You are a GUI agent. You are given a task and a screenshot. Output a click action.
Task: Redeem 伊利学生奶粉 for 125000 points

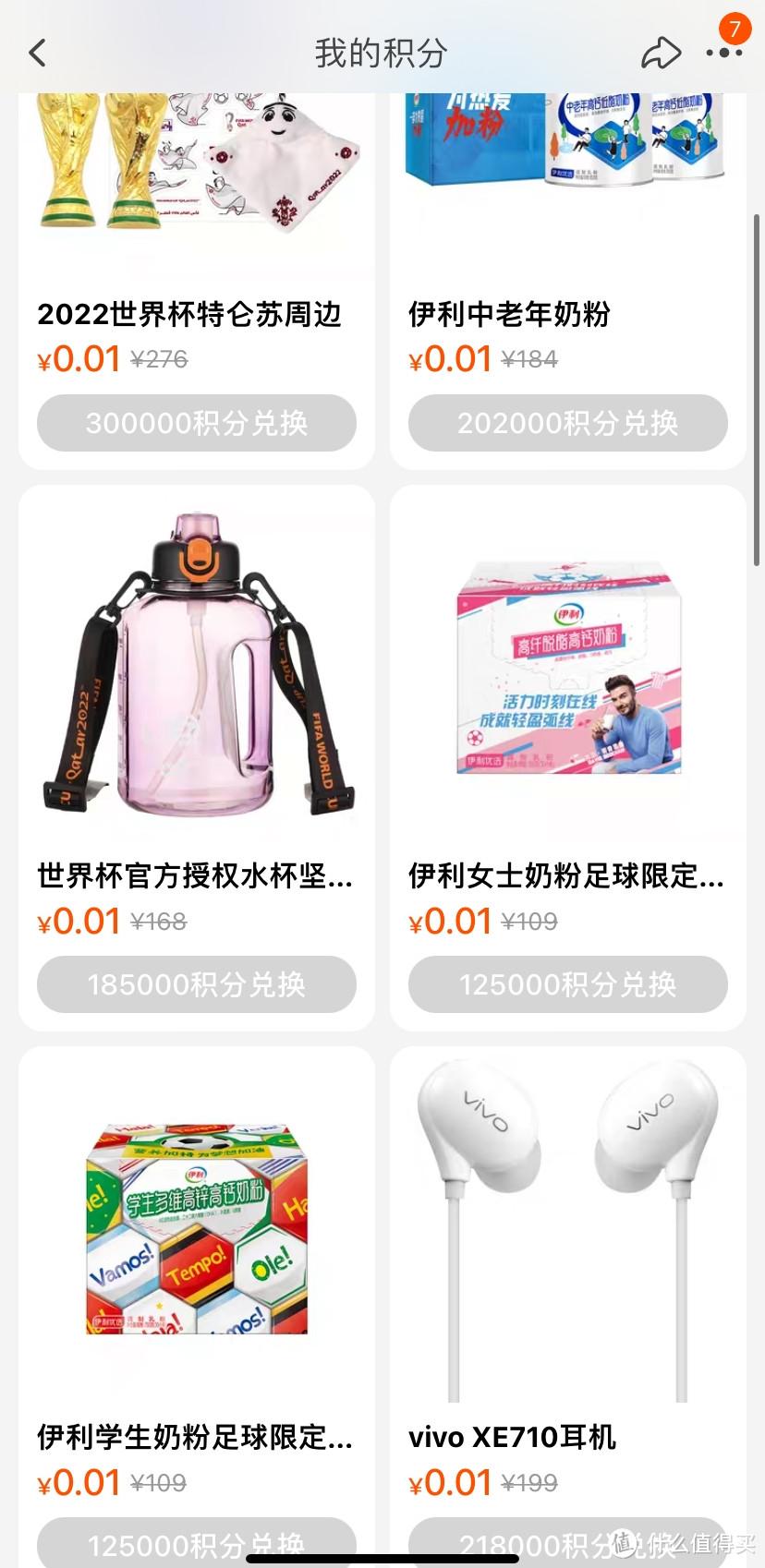[197, 1546]
